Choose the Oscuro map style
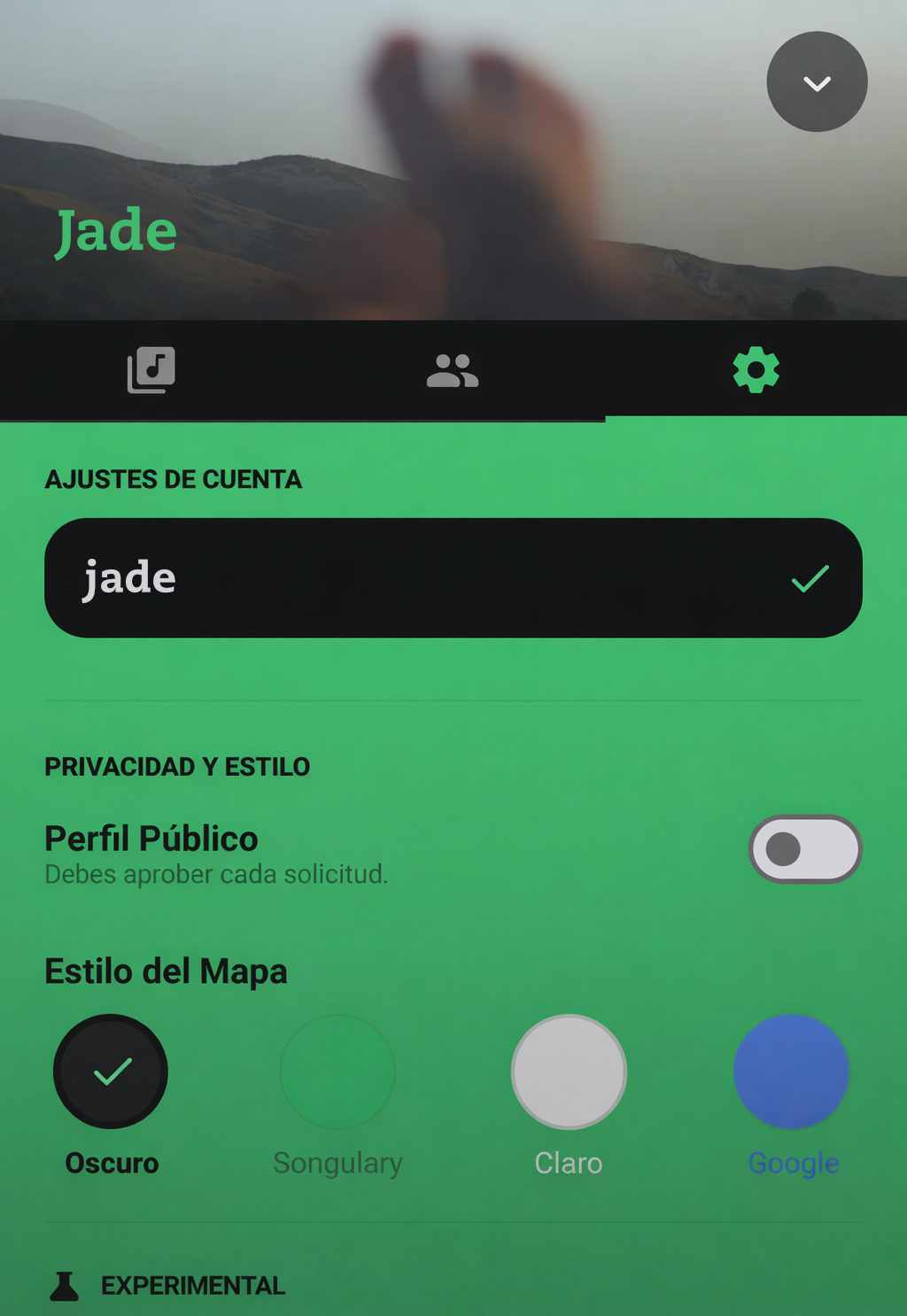This screenshot has height=1316, width=907. coord(111,1072)
